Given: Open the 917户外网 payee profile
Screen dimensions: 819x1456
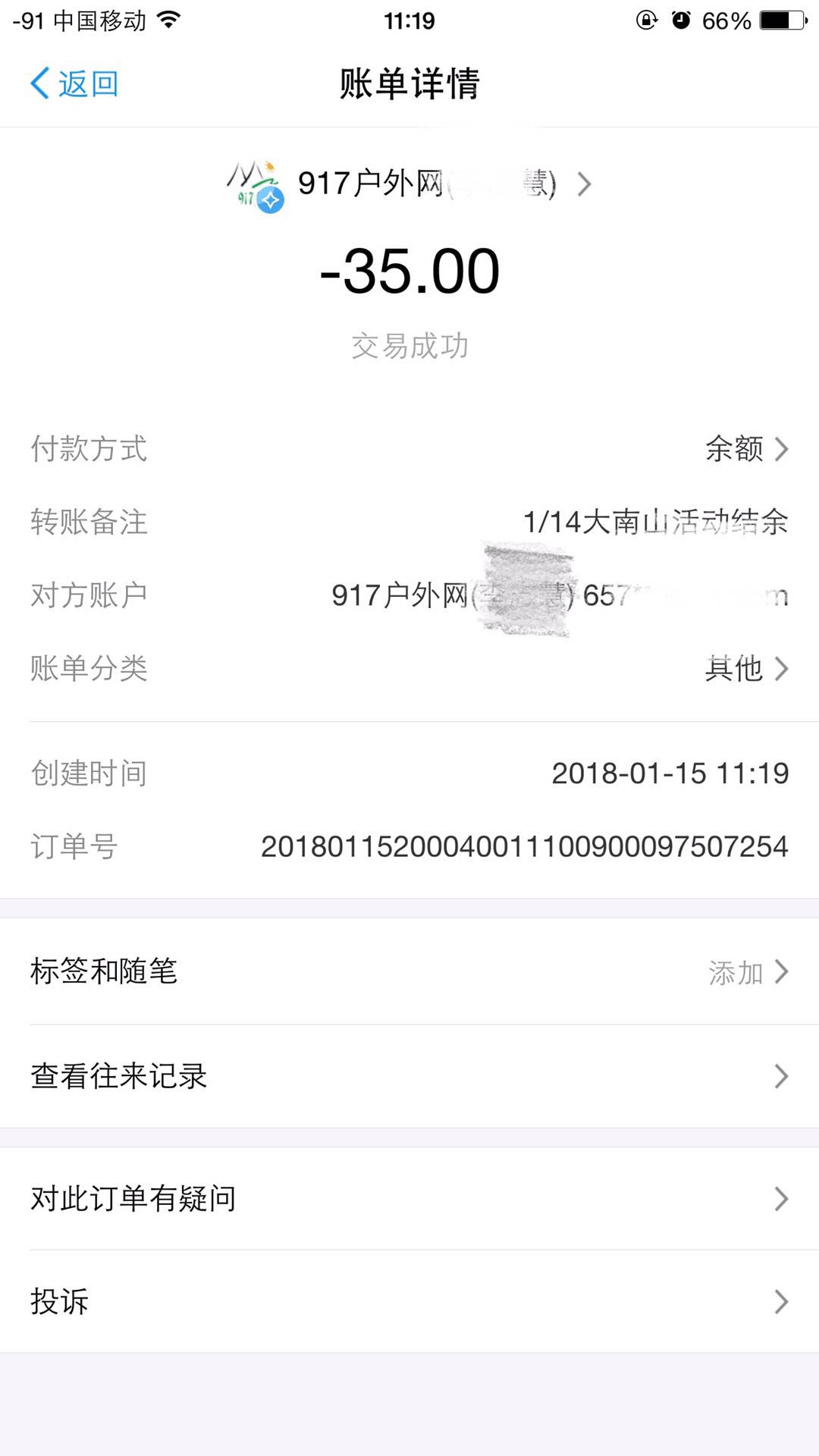Looking at the screenshot, I should click(409, 184).
